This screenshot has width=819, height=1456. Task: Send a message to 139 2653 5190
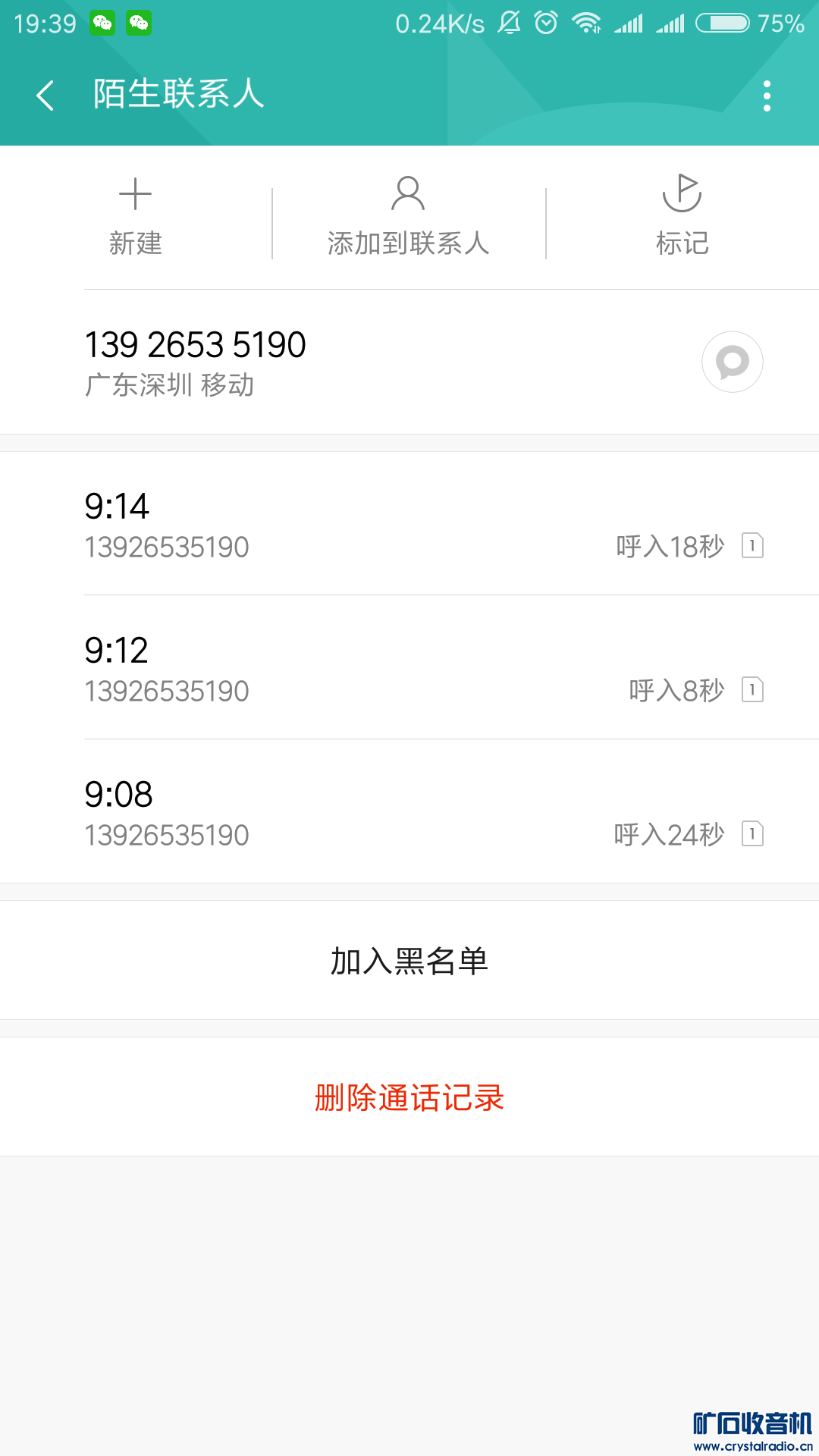(x=732, y=362)
